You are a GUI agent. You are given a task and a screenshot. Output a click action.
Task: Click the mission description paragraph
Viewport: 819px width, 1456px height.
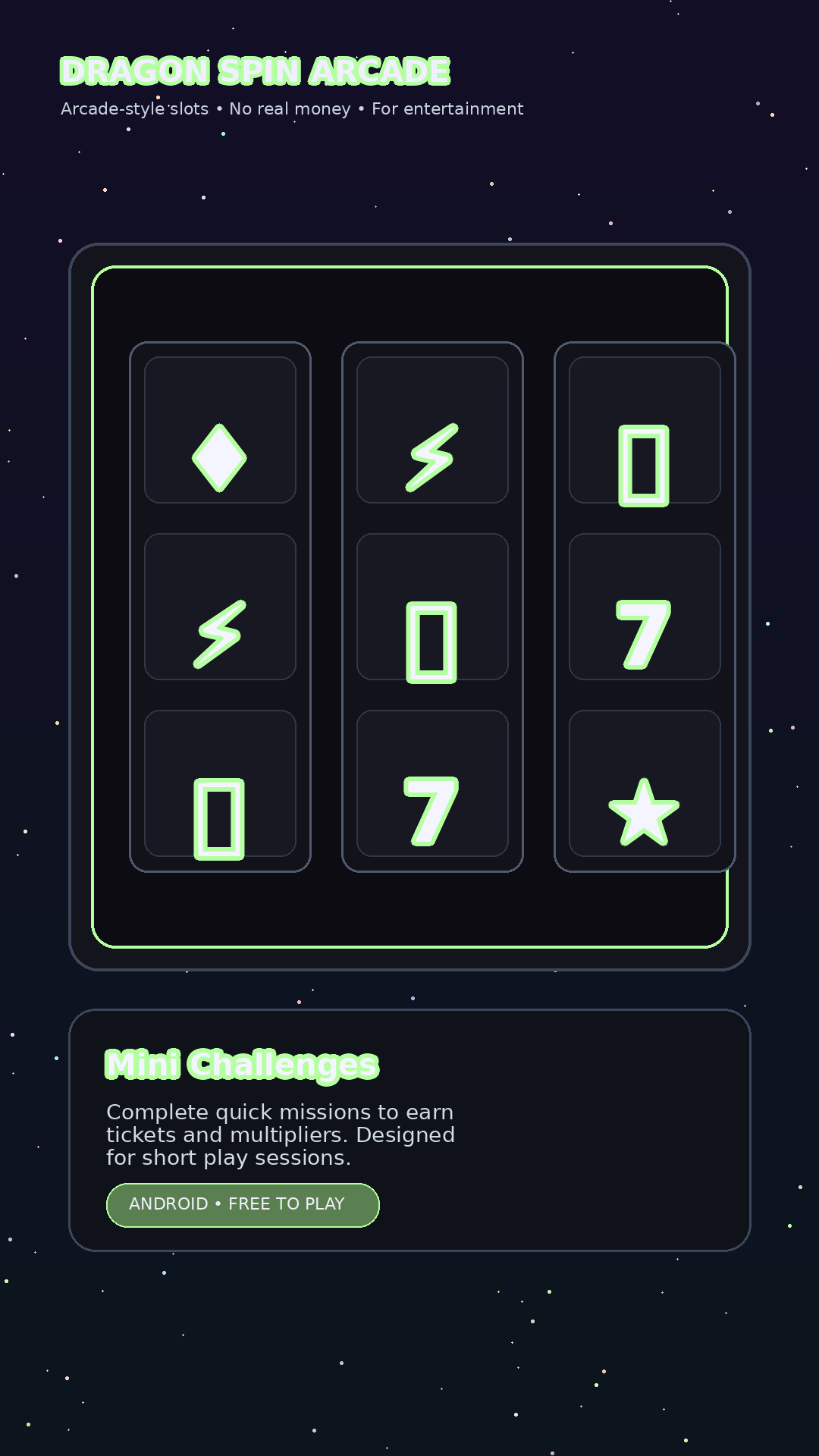(281, 1134)
